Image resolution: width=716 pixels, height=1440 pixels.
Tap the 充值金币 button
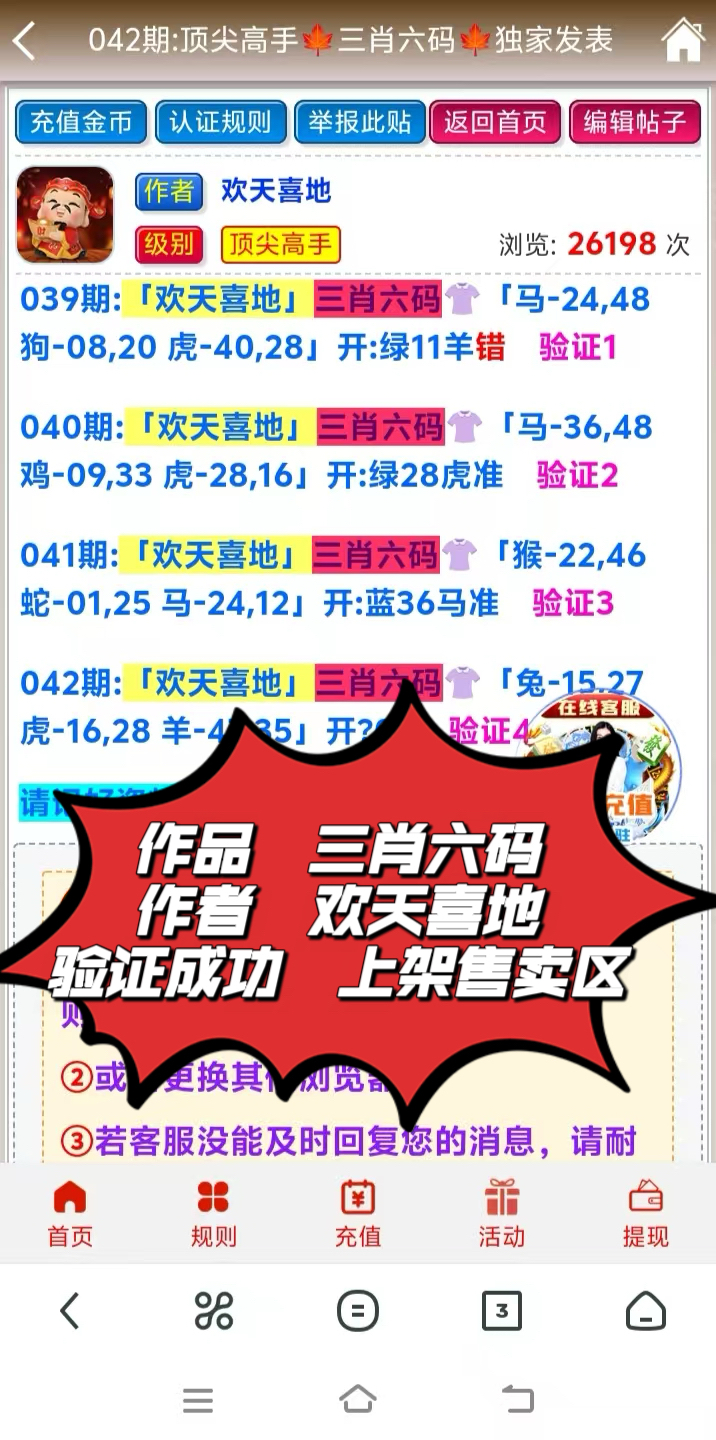pos(81,123)
